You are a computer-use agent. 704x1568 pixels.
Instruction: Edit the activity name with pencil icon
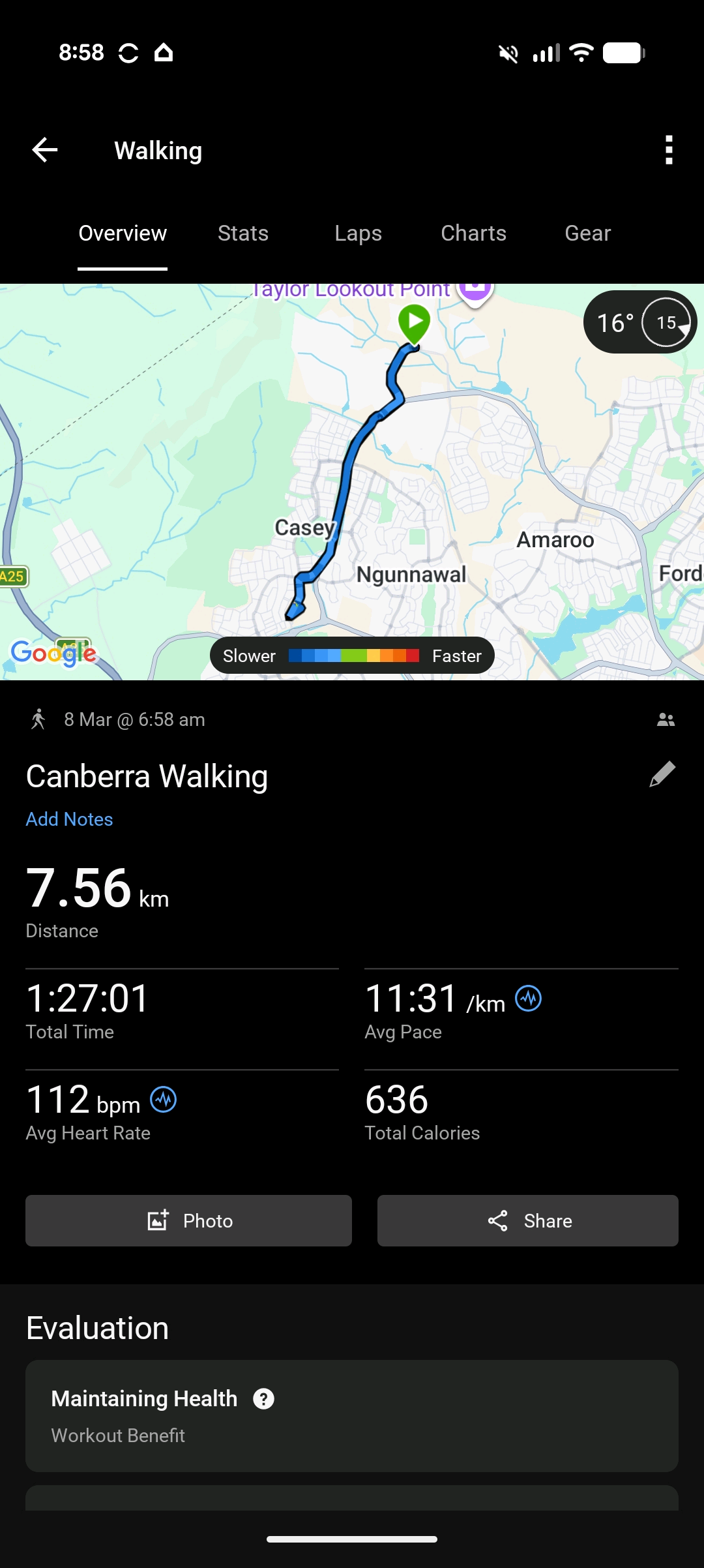coord(662,775)
